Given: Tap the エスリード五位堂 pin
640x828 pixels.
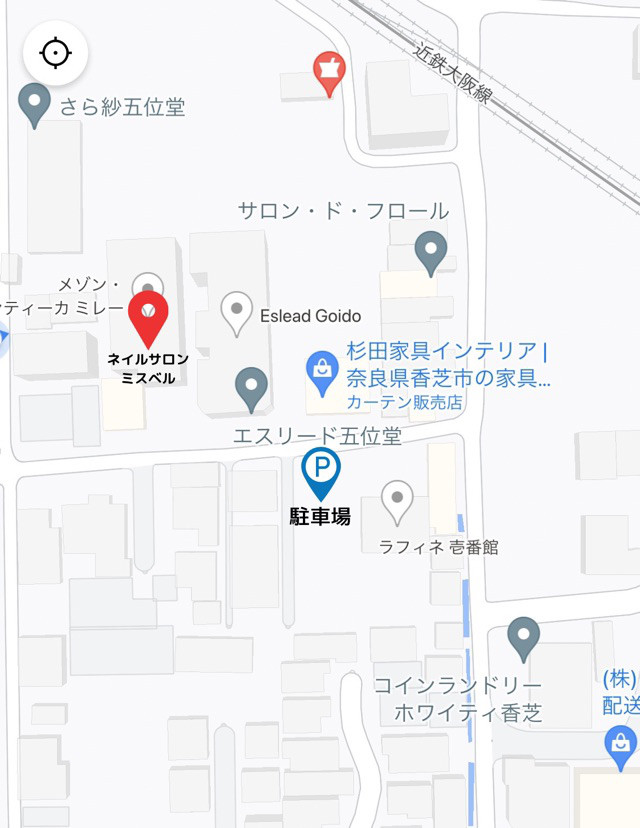Looking at the screenshot, I should [251, 388].
